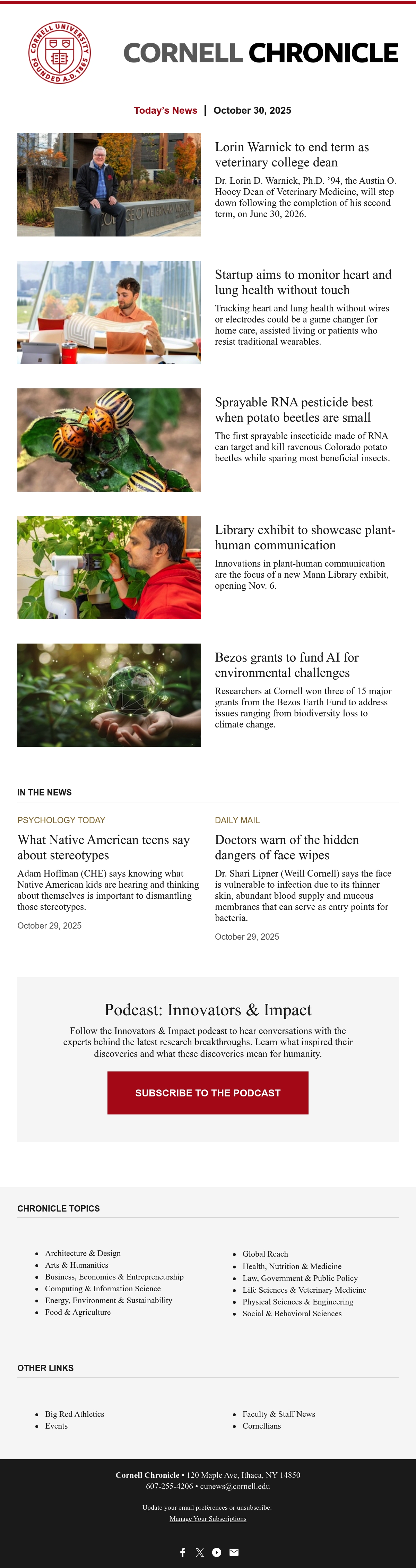Viewport: 416px width, 1568px height.
Task: Browse the Architecture & Design topic
Action: pyautogui.click(x=83, y=1253)
